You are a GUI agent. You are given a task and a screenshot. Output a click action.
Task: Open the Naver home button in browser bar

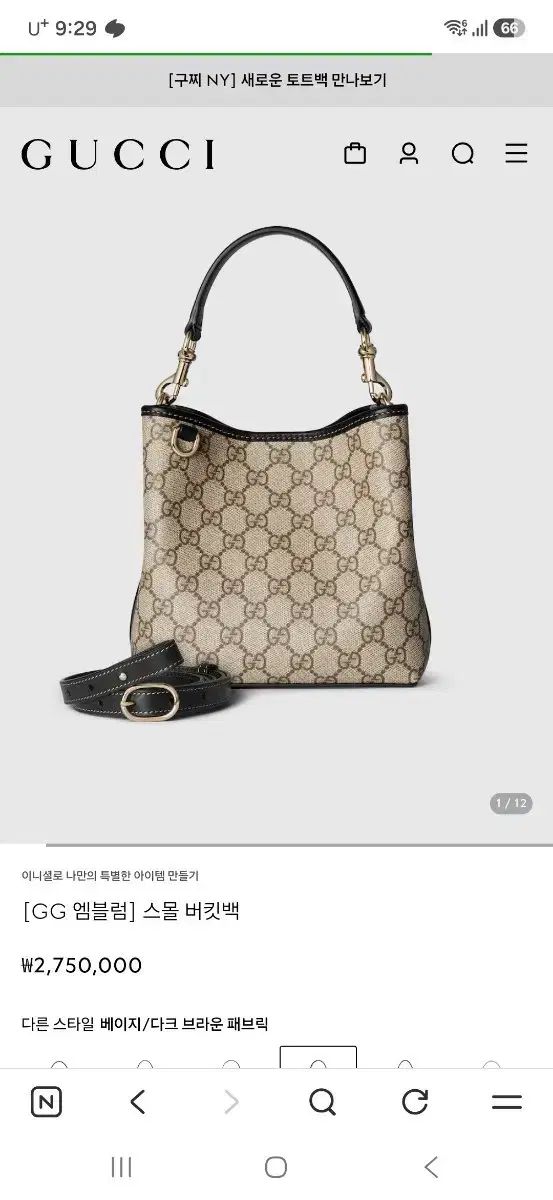point(46,1102)
